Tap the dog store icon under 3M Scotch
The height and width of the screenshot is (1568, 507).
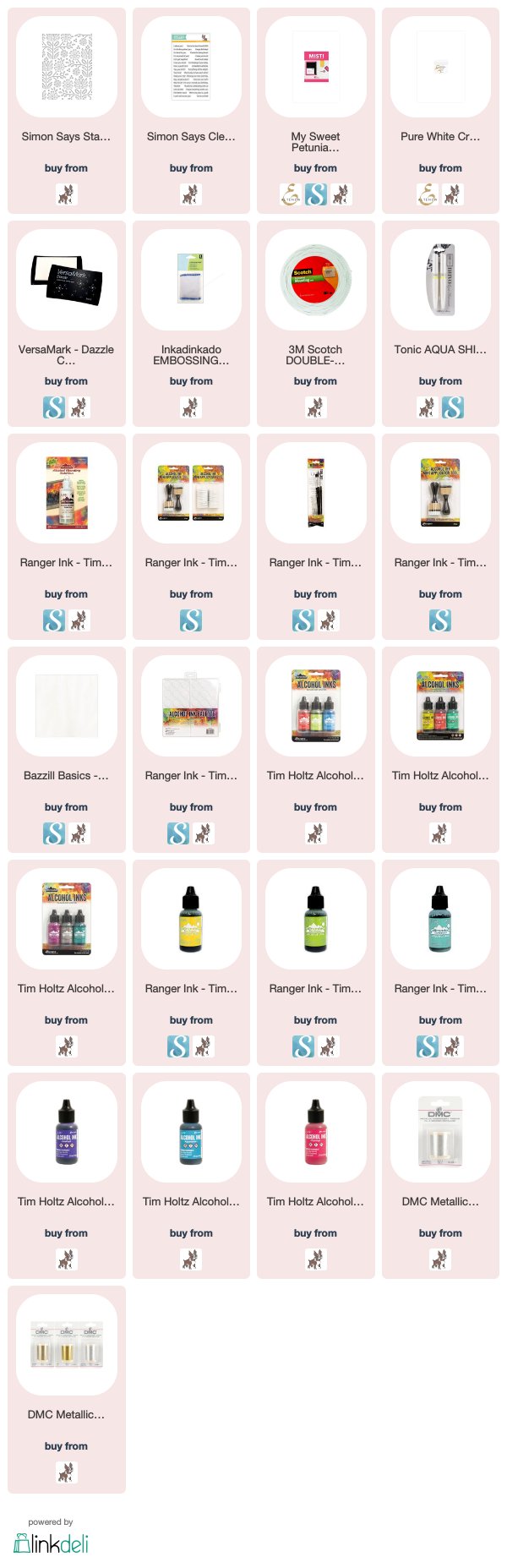[x=315, y=408]
